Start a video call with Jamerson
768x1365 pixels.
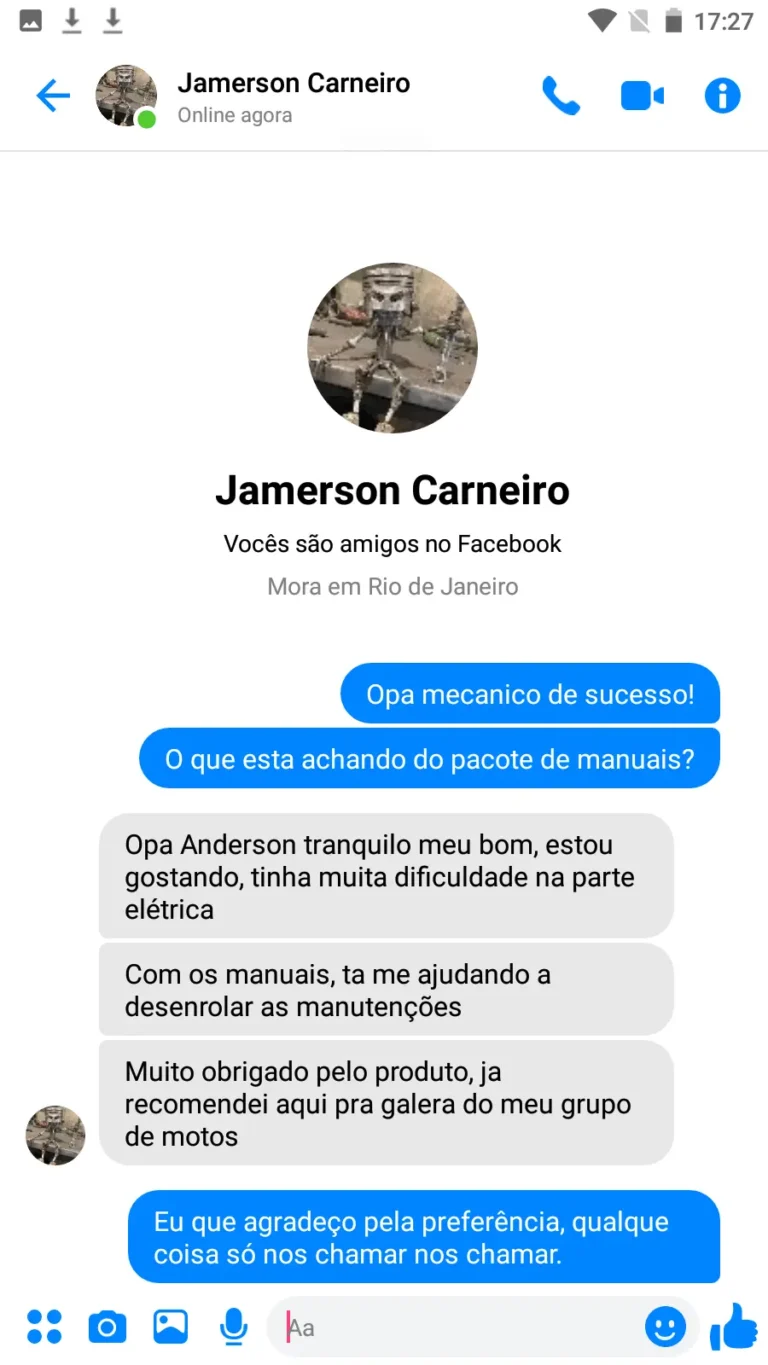pos(642,96)
